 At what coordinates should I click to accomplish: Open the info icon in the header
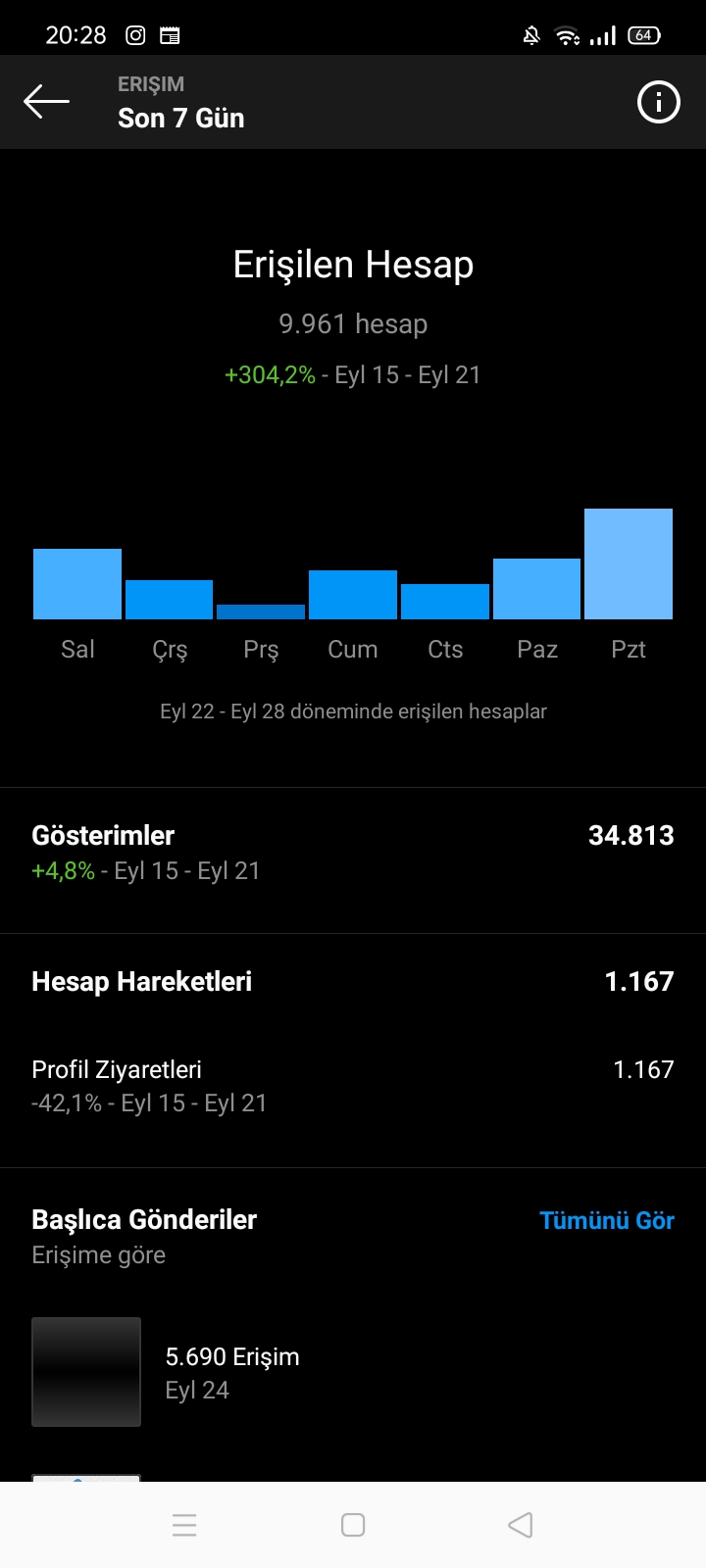click(x=658, y=102)
